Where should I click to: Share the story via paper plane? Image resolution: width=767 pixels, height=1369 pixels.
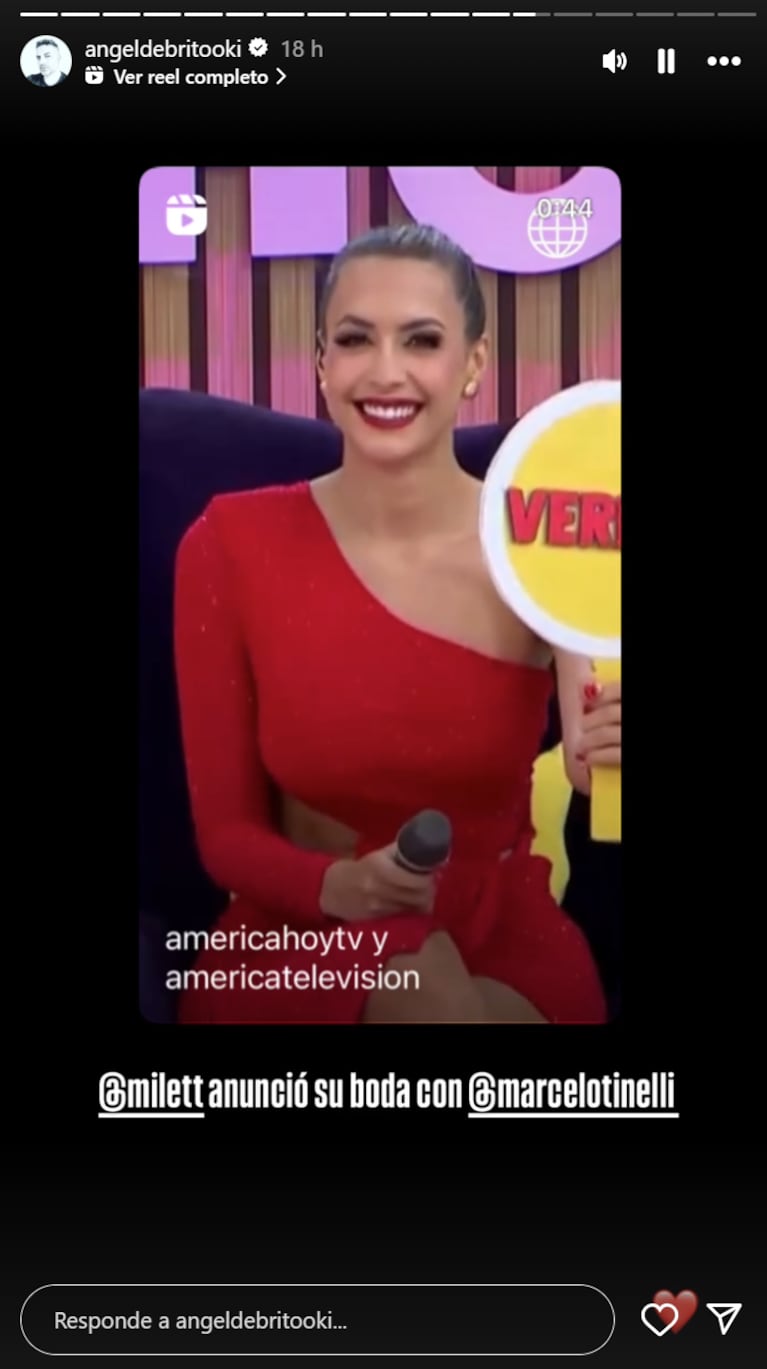click(x=724, y=1319)
